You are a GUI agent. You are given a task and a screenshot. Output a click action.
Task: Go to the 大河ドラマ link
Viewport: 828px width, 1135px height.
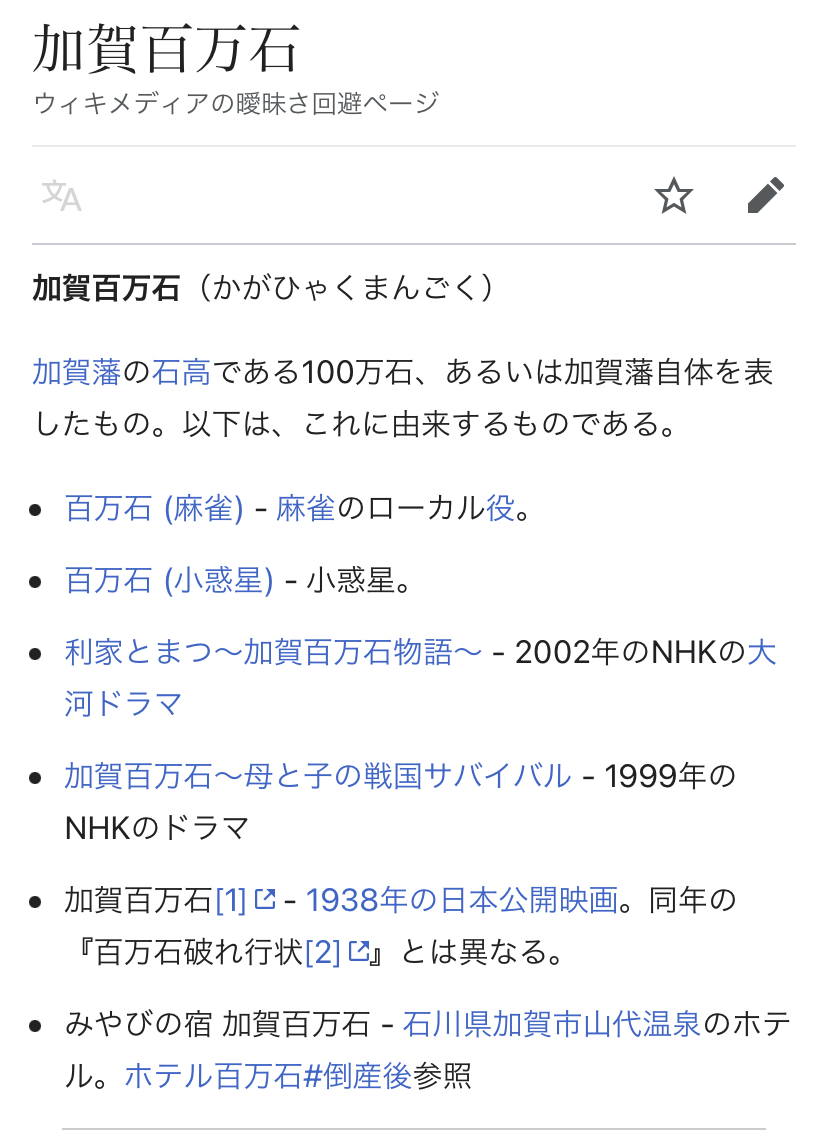coord(124,703)
